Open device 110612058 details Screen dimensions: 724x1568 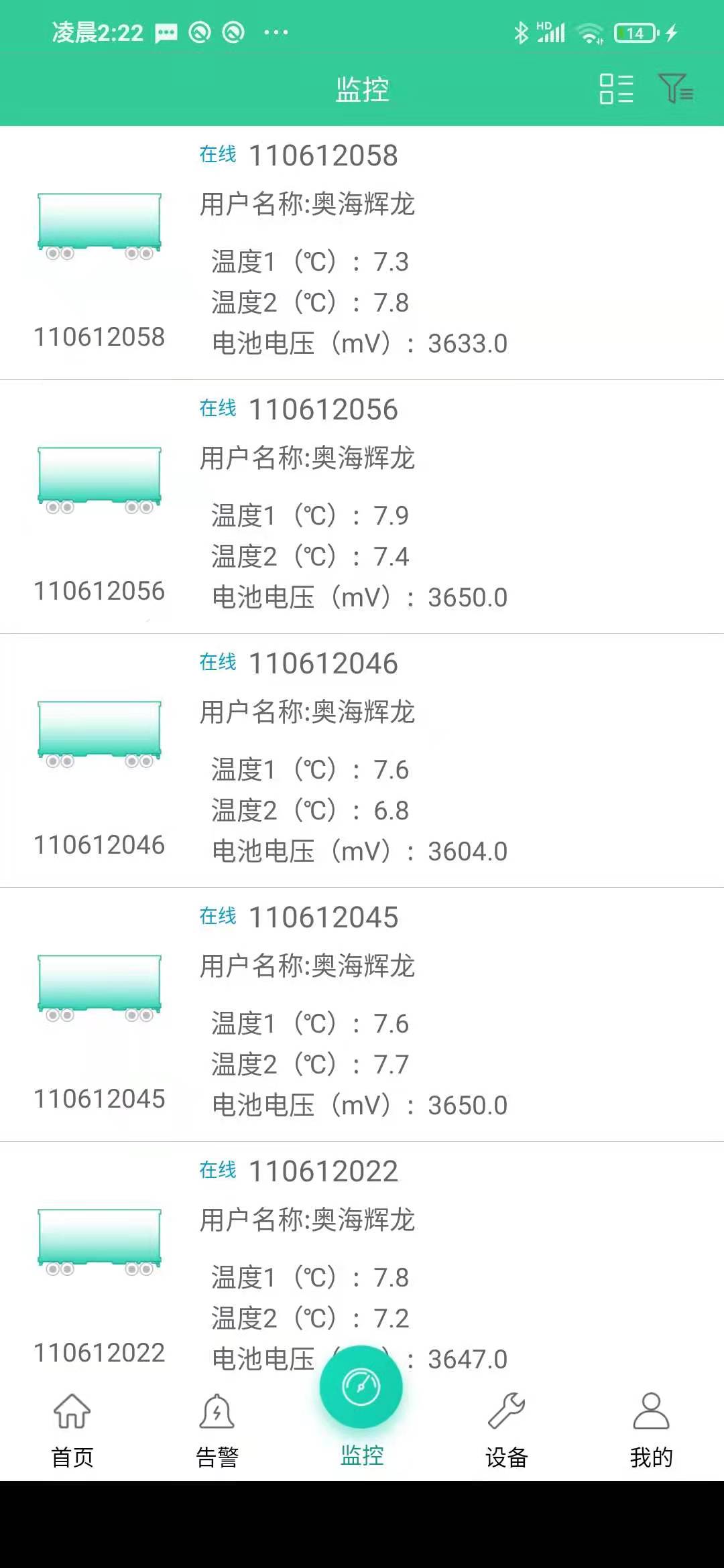tap(362, 253)
